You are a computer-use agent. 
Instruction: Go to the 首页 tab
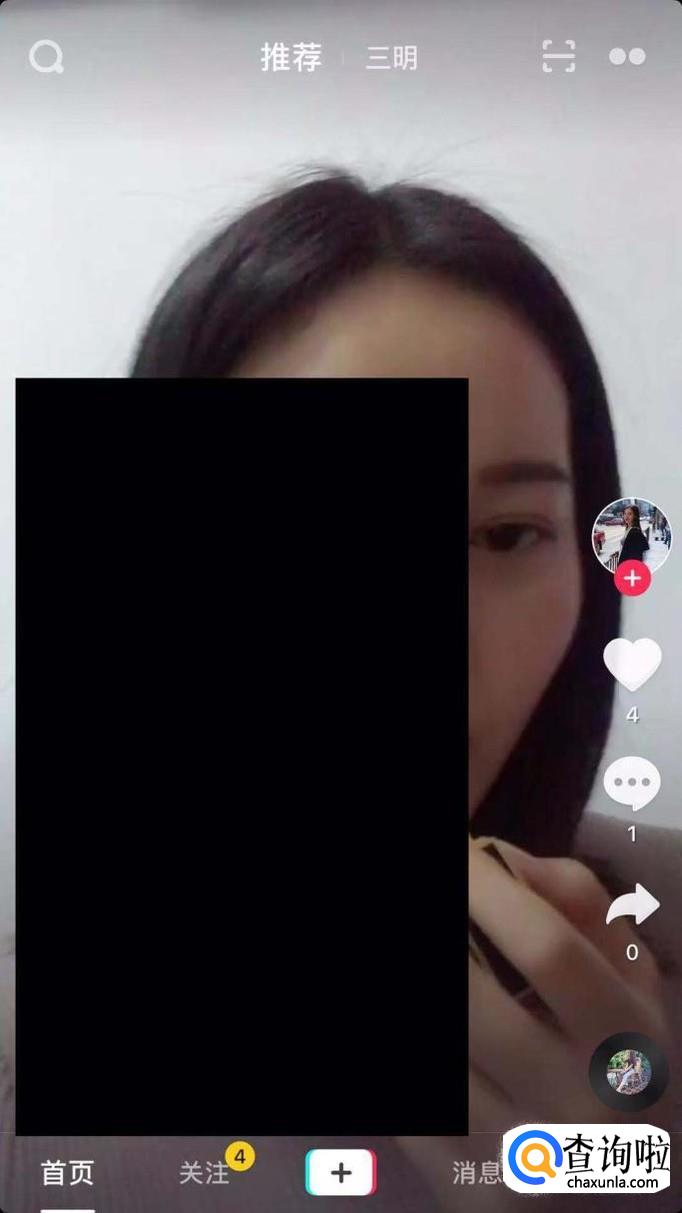coord(67,1172)
